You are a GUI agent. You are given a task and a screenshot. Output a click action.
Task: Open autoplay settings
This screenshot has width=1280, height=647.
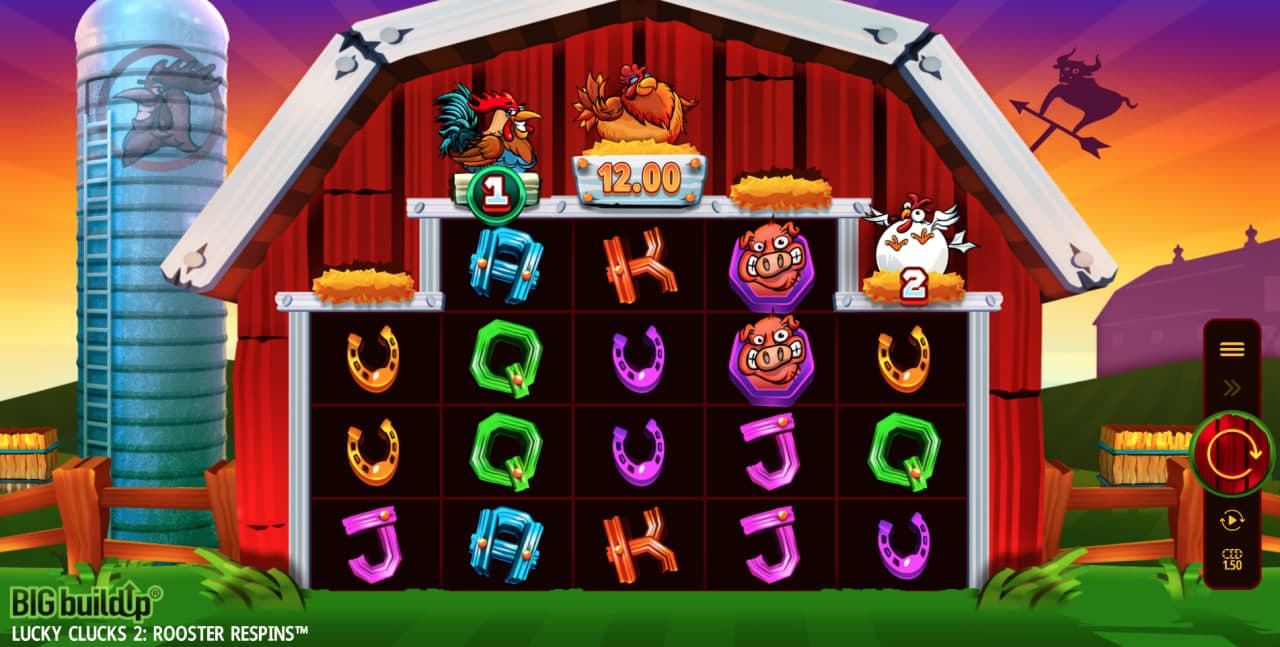click(1231, 520)
